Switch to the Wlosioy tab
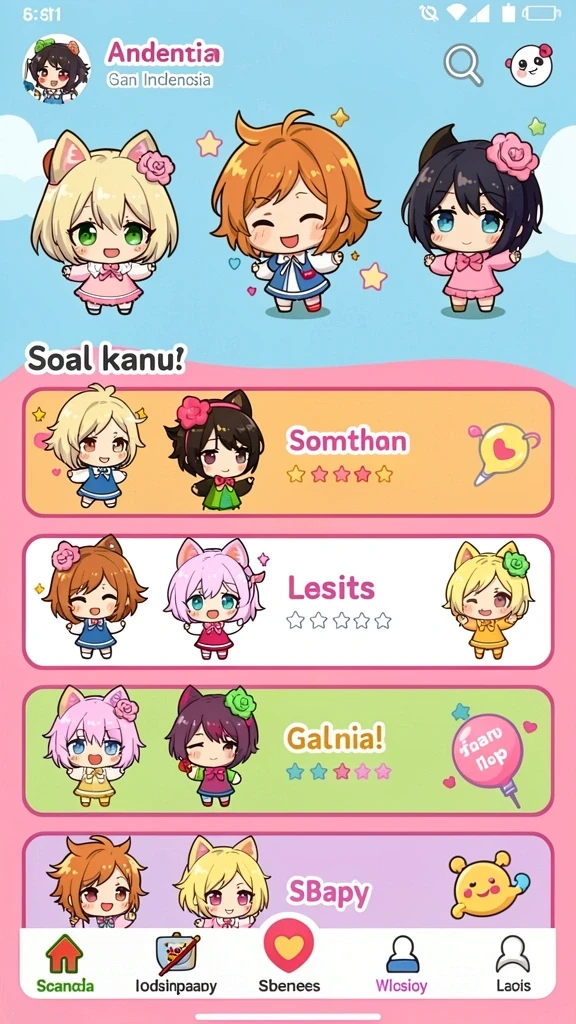The image size is (576, 1024). click(x=402, y=963)
